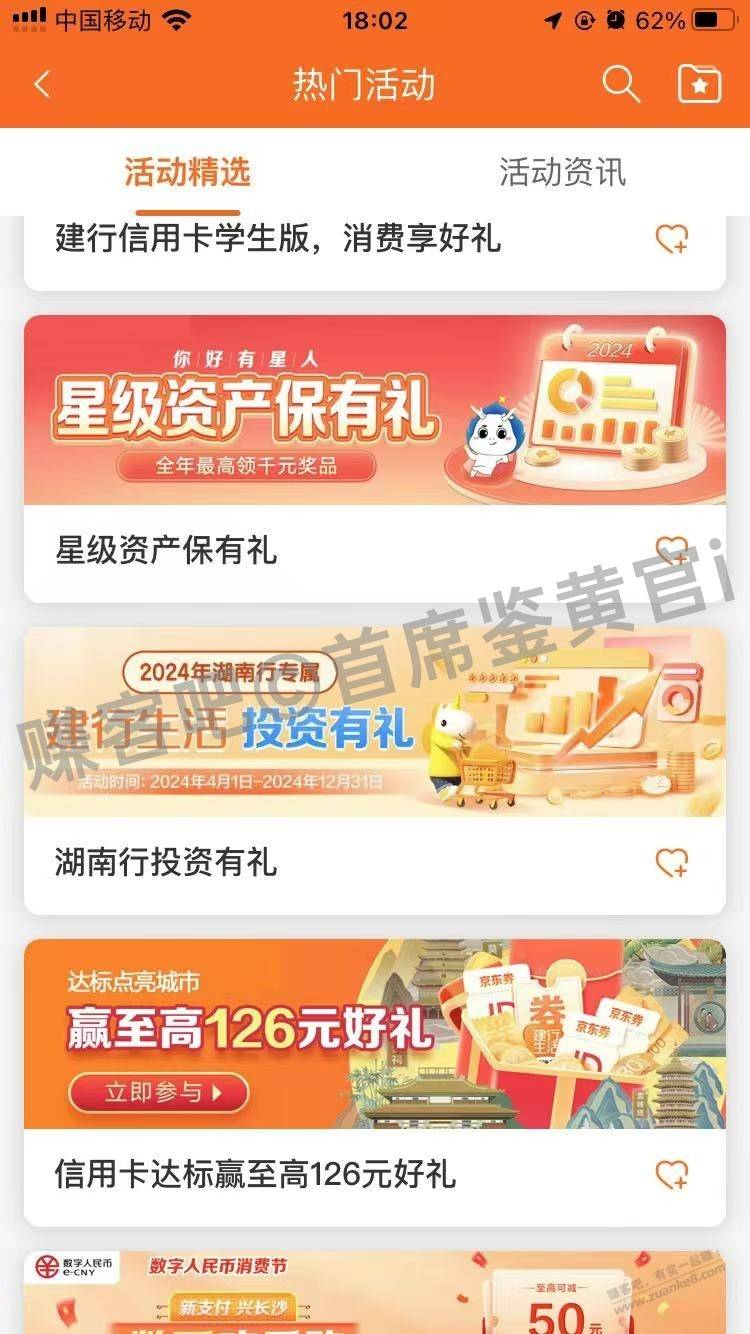This screenshot has width=750, height=1334.
Task: Switch to the 活动资讯 tab
Action: pyautogui.click(x=562, y=172)
